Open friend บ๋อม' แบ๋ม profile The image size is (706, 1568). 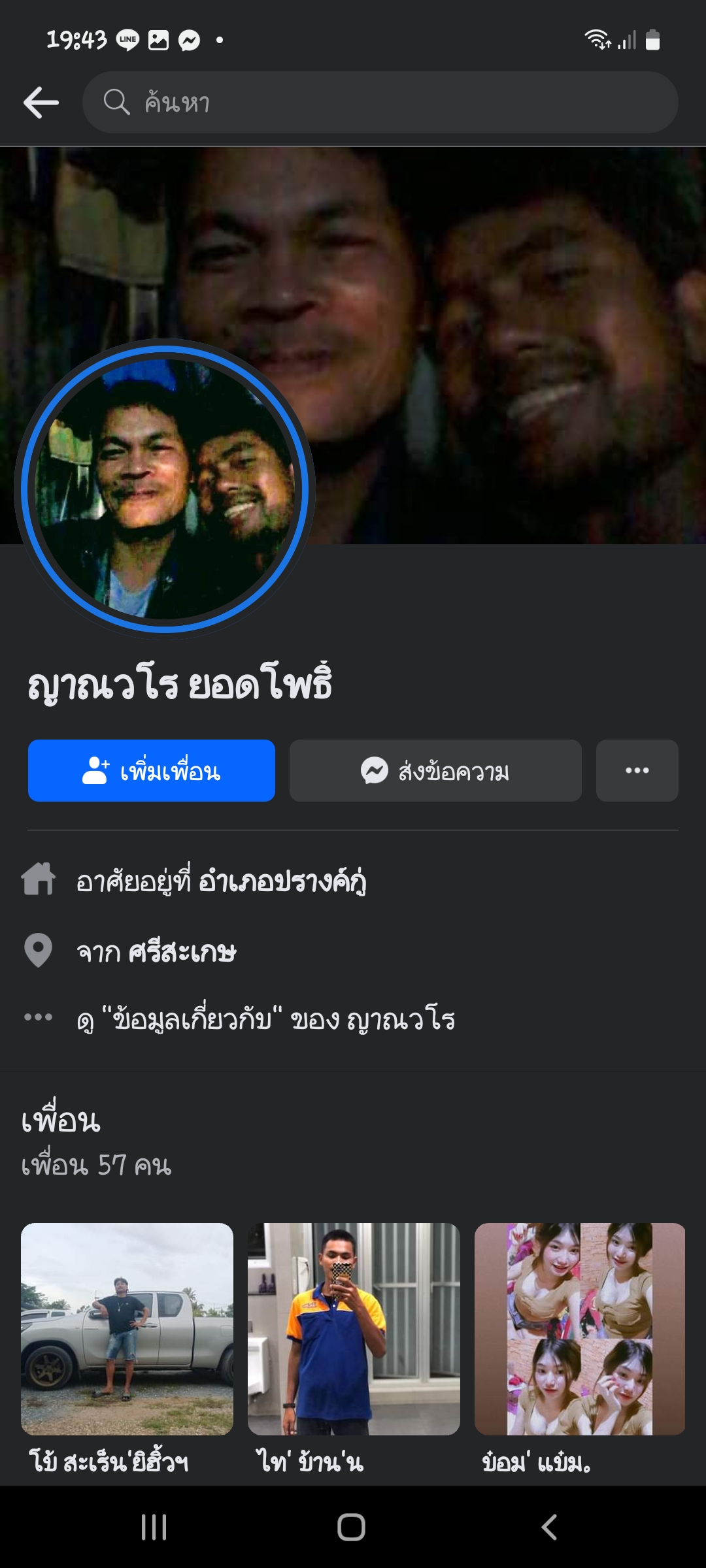click(580, 1329)
